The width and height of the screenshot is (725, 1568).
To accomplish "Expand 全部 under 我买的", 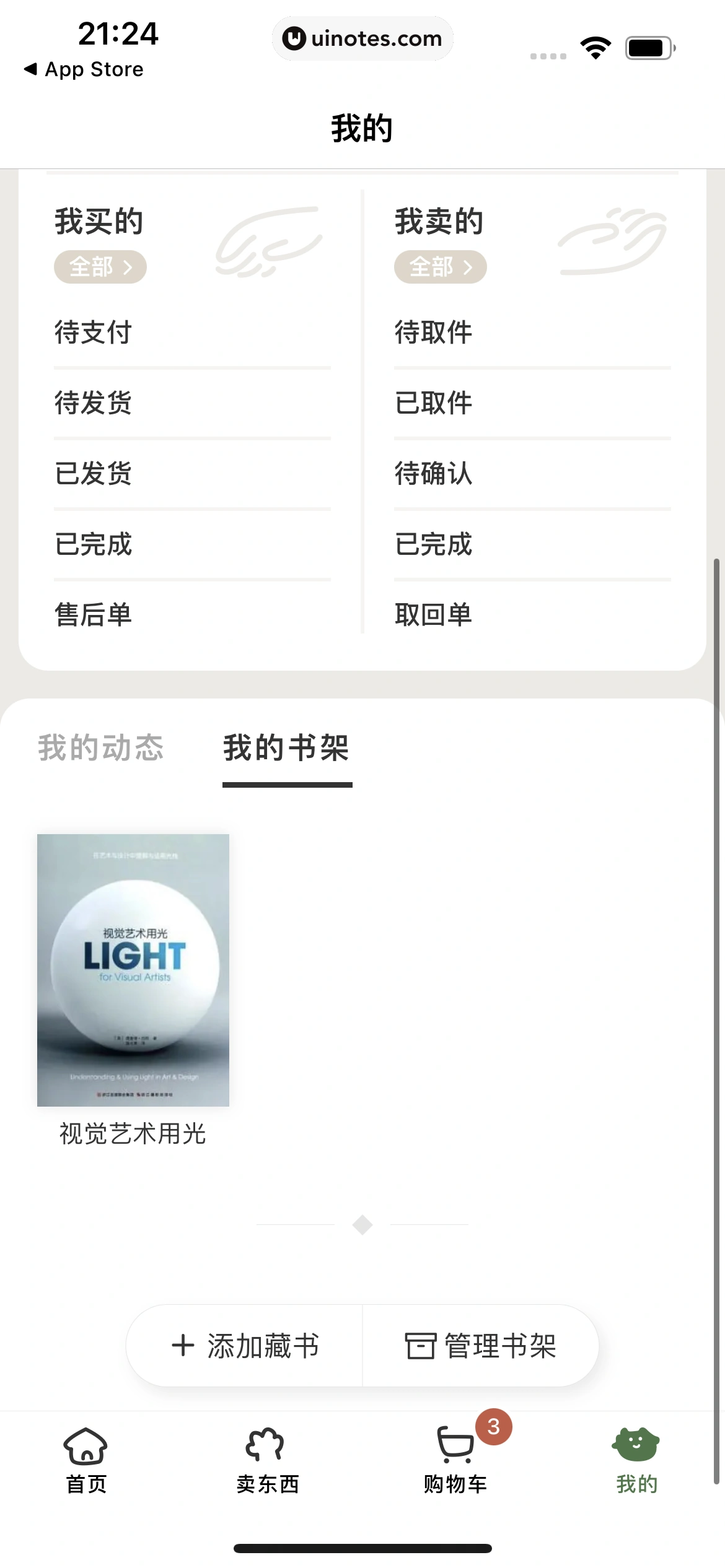I will tap(100, 266).
